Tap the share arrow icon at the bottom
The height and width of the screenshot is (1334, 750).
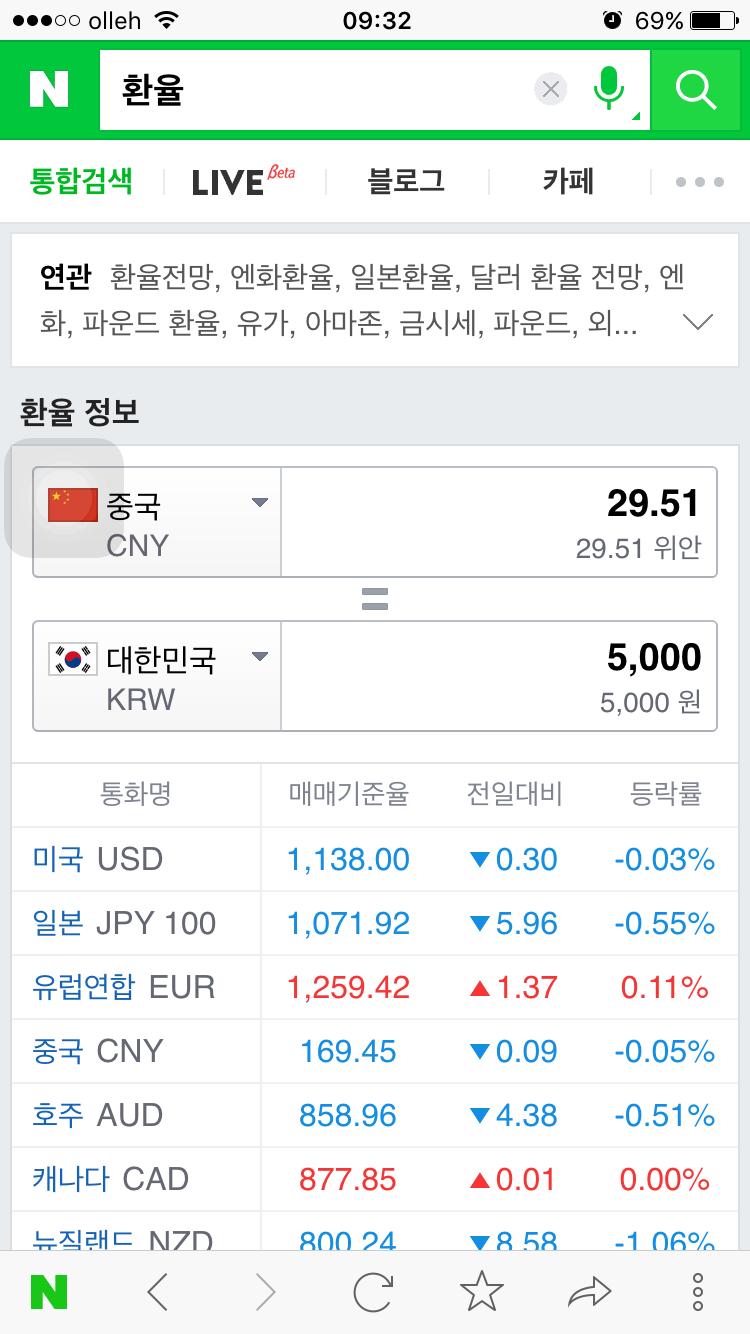pyautogui.click(x=589, y=1291)
